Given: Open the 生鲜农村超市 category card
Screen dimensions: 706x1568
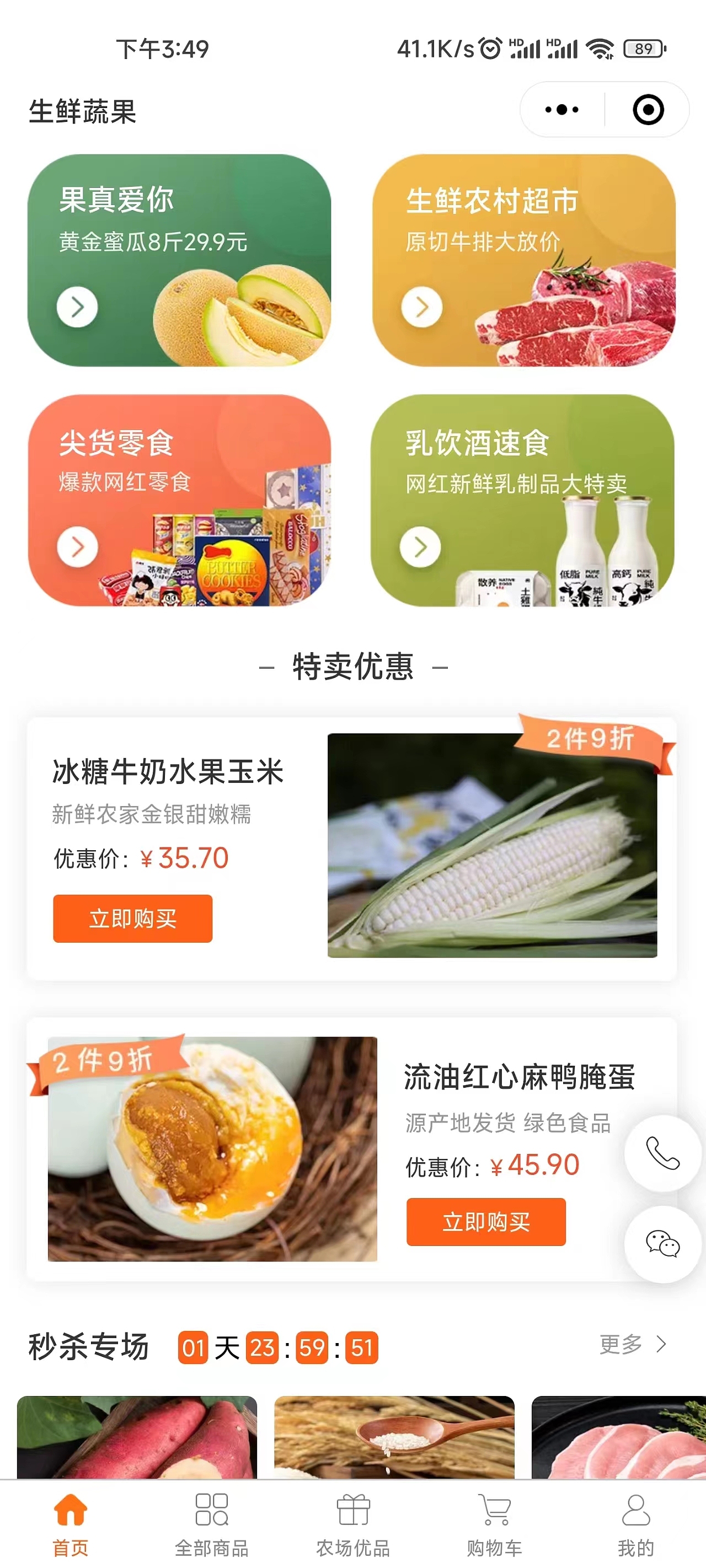Looking at the screenshot, I should [x=523, y=260].
